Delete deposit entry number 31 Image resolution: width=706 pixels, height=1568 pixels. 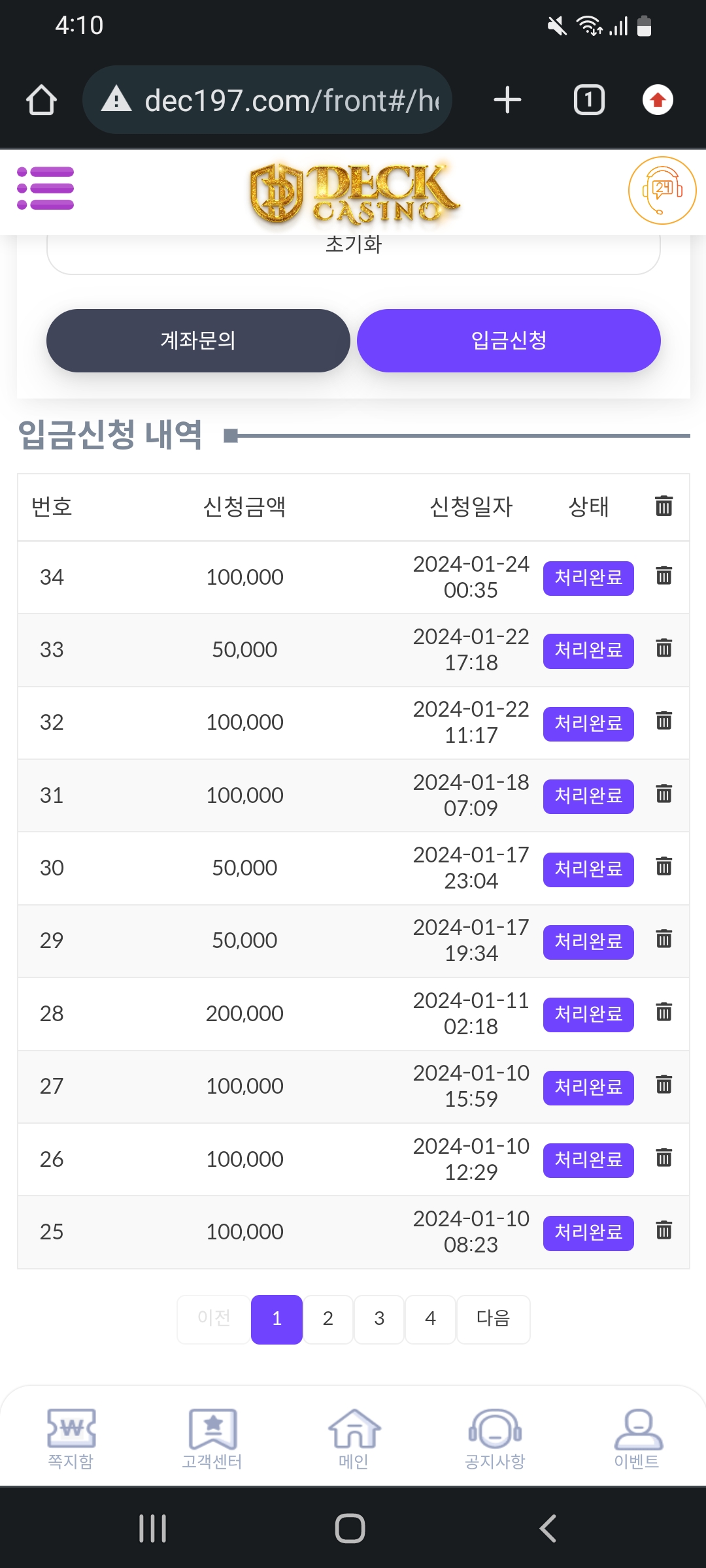tap(664, 794)
